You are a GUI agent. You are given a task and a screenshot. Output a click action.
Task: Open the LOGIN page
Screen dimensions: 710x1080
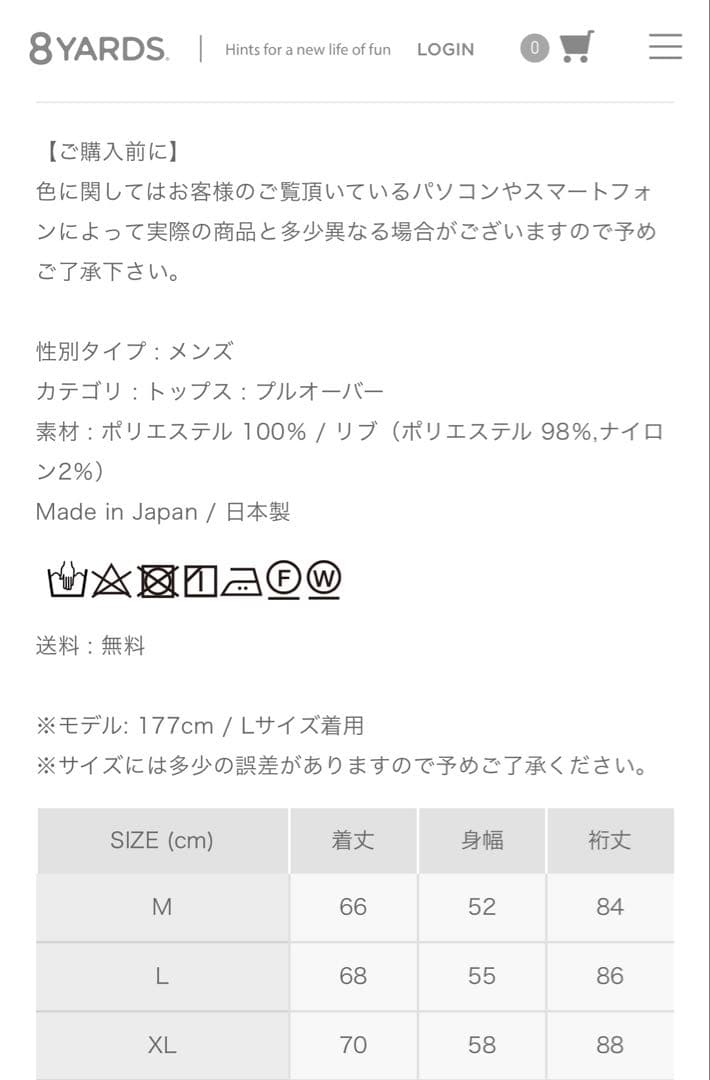[x=445, y=49]
